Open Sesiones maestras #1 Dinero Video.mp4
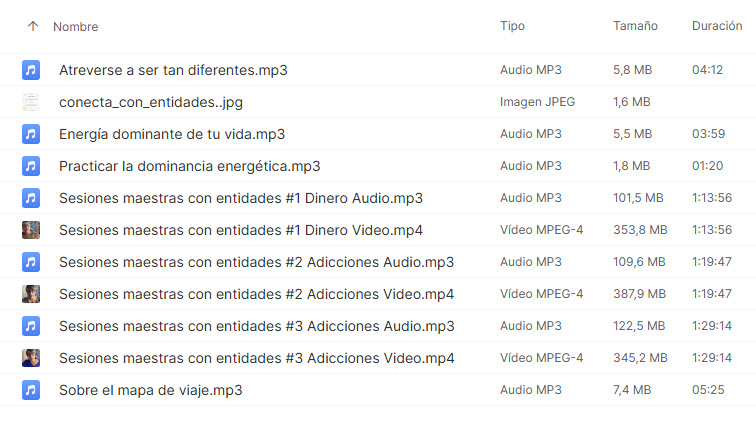Viewport: 756px width, 430px height. click(240, 230)
